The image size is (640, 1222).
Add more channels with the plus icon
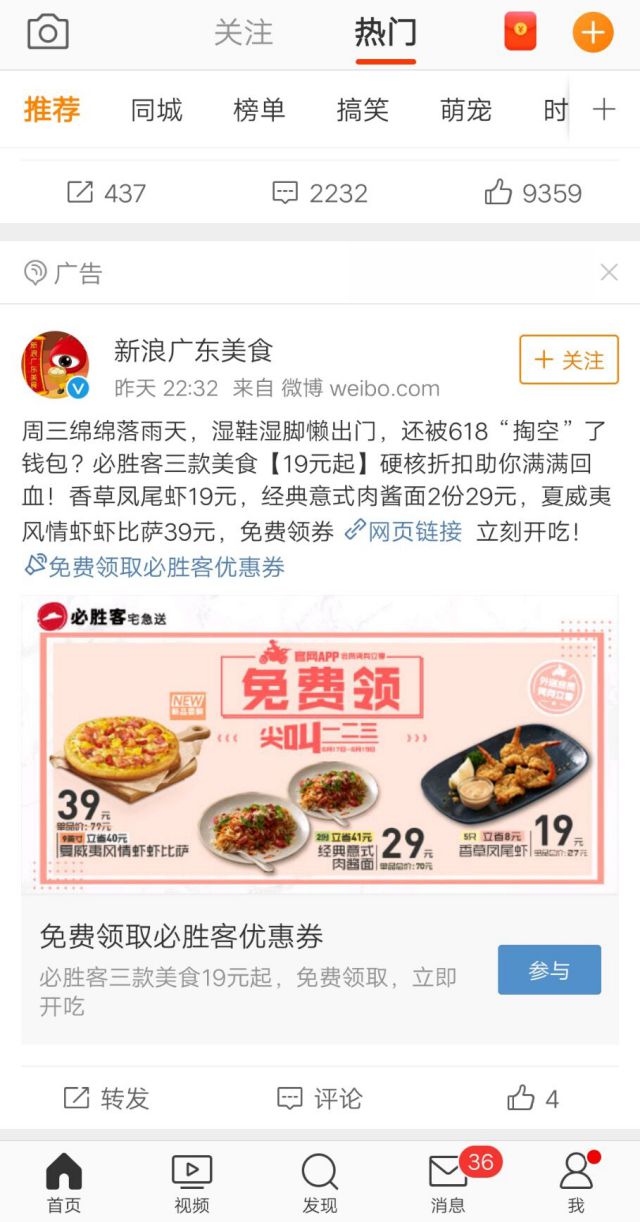click(x=604, y=110)
